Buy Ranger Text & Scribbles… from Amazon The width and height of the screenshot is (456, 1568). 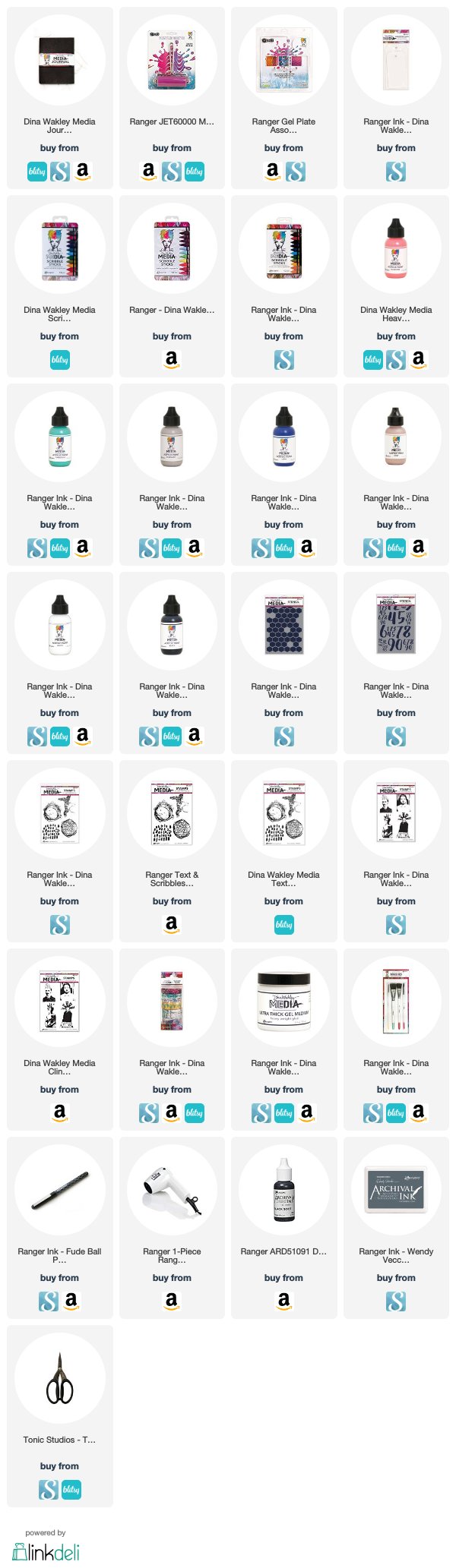172,925
